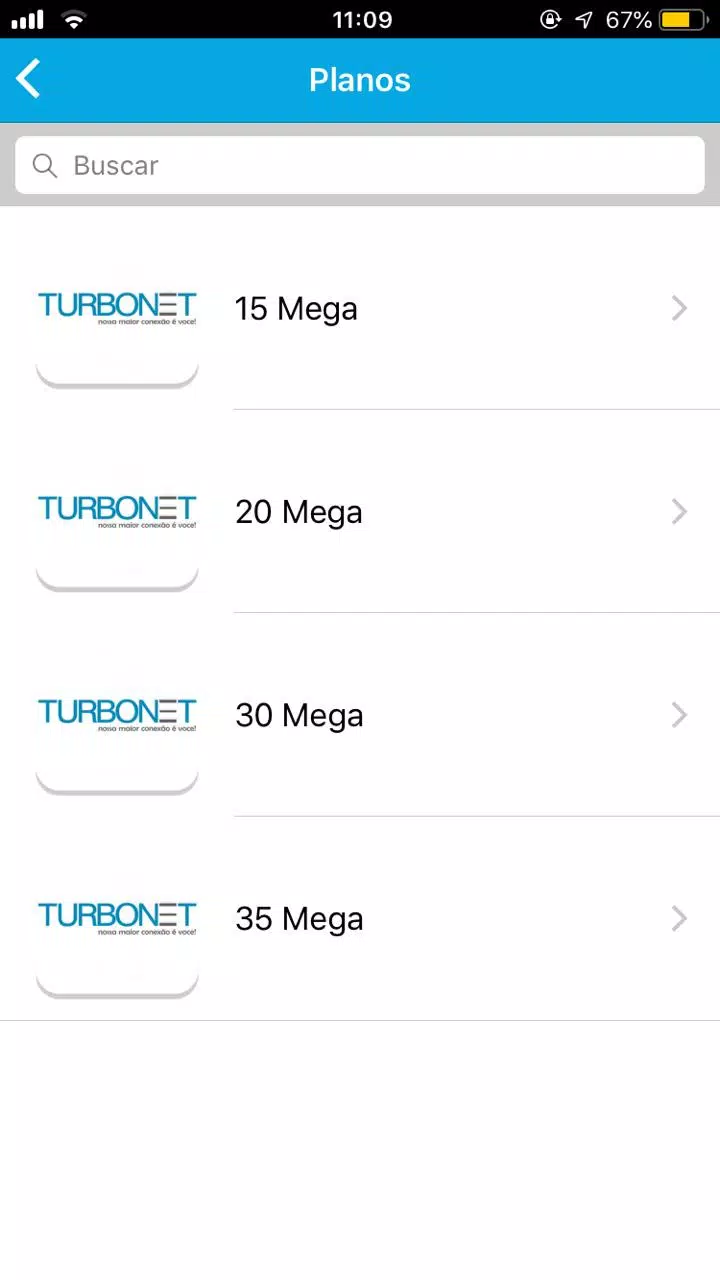View the 30 Mega plan details

(298, 716)
